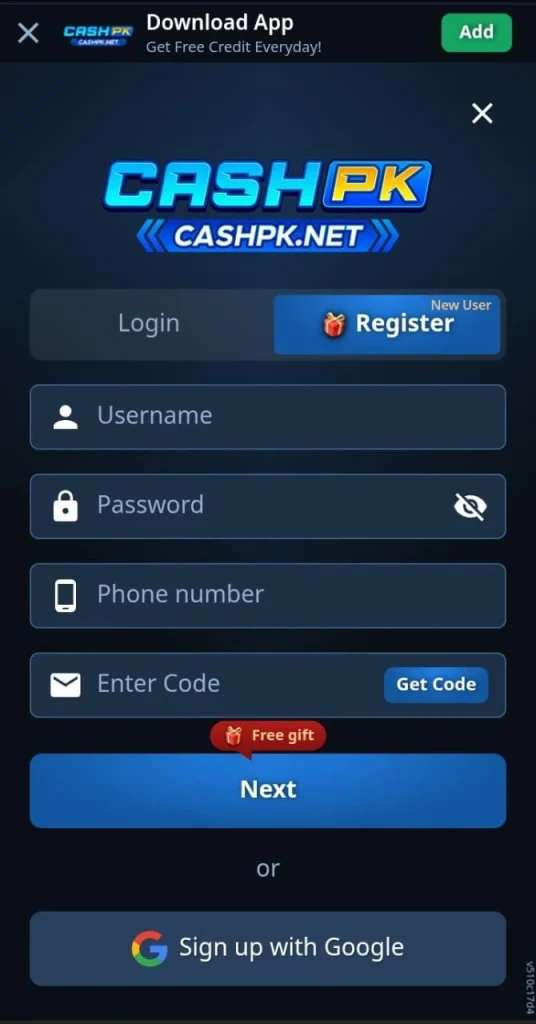Focus the Username field
Viewport: 536px width, 1024px height.
pos(268,417)
